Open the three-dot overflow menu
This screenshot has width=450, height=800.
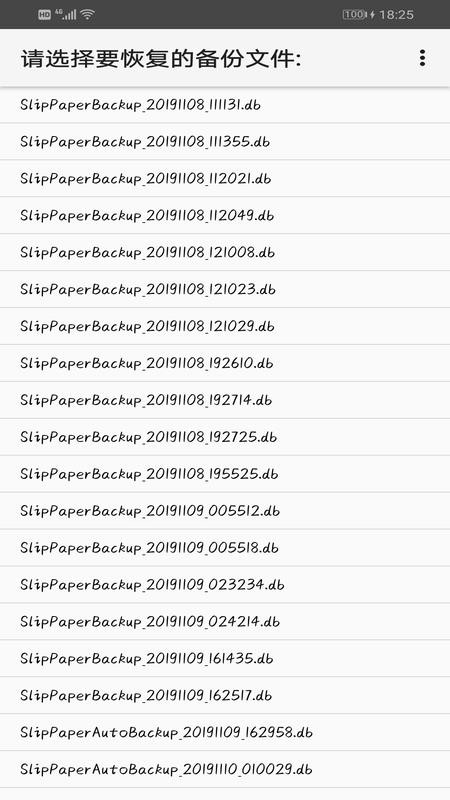click(x=422, y=58)
